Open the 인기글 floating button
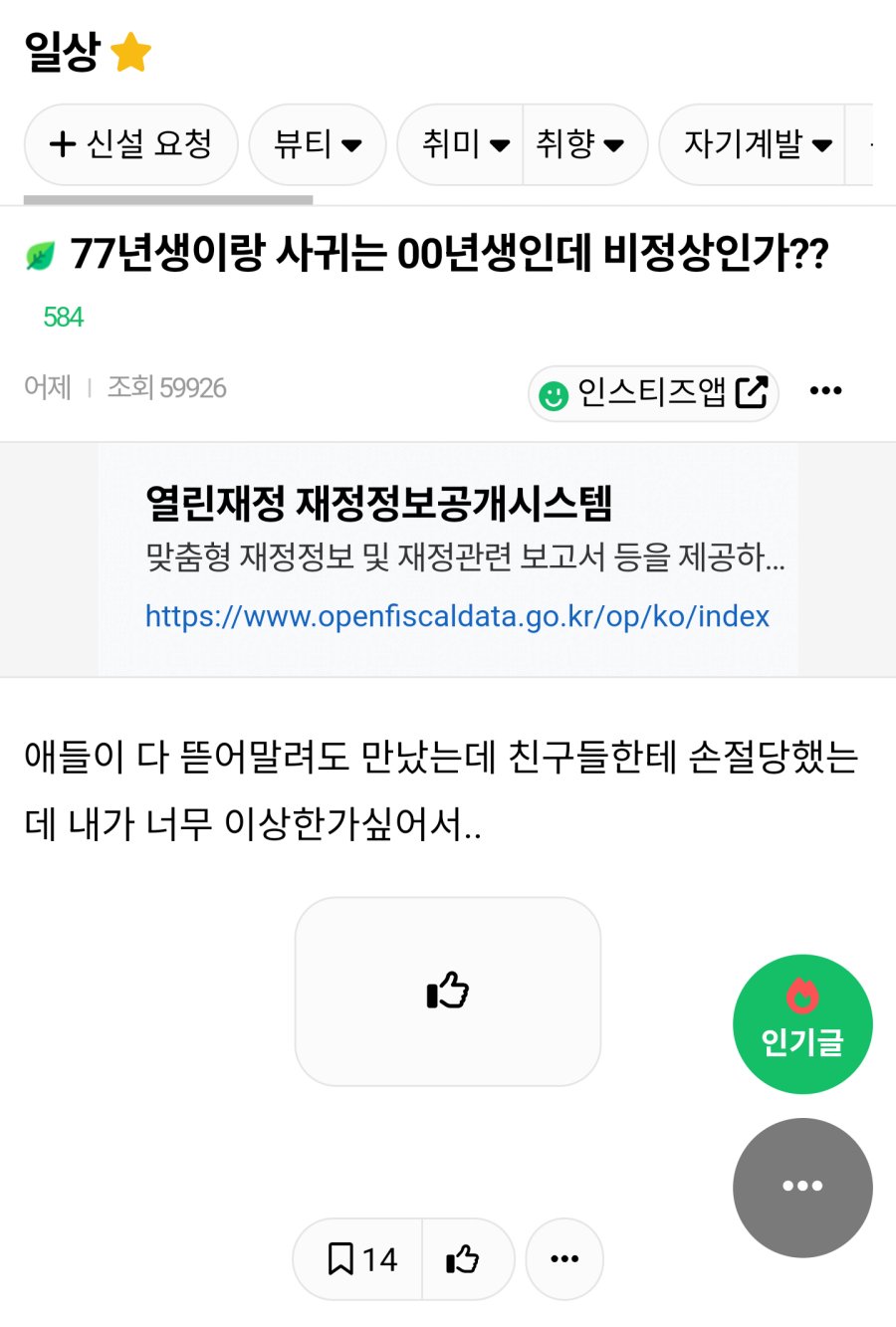The width and height of the screenshot is (896, 1327). point(802,1024)
